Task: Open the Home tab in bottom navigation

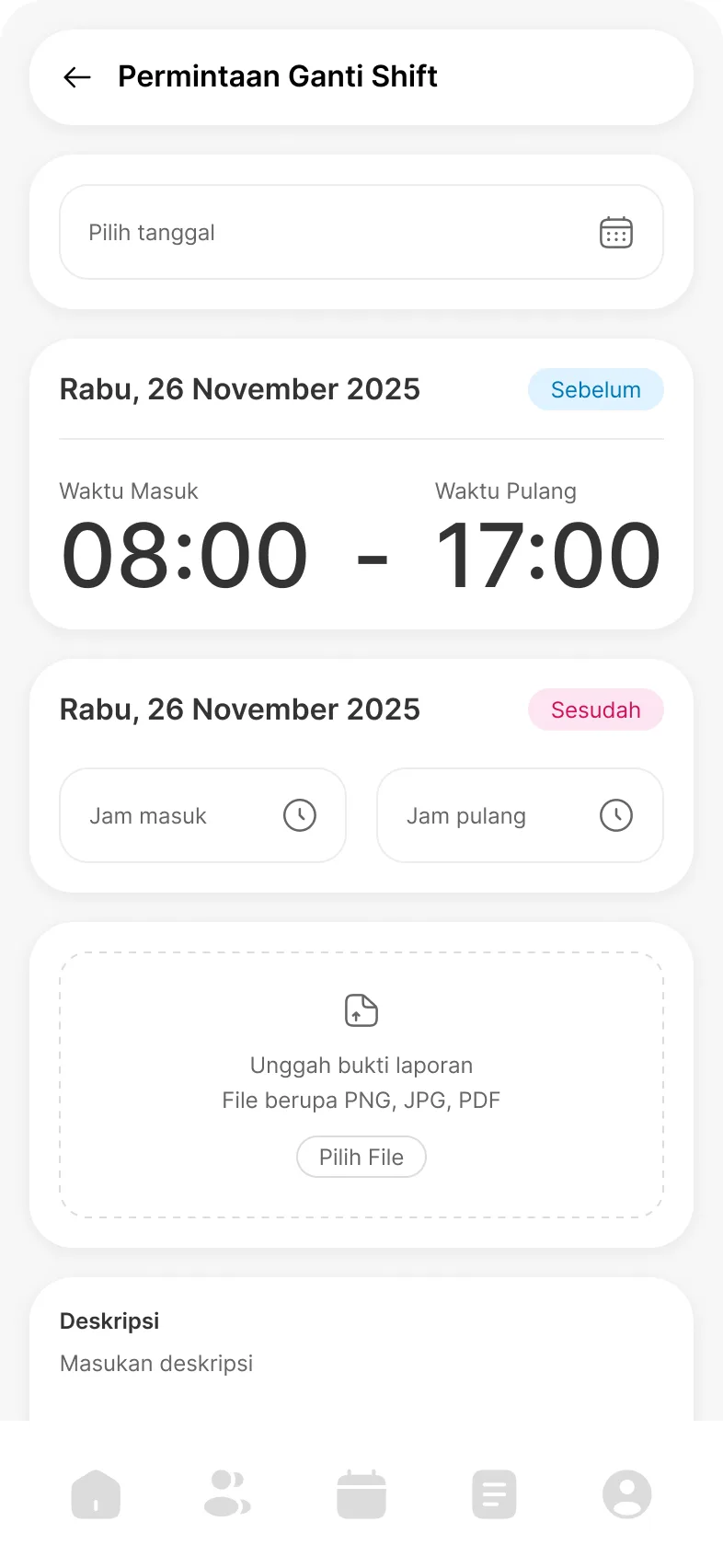Action: coord(96,1493)
